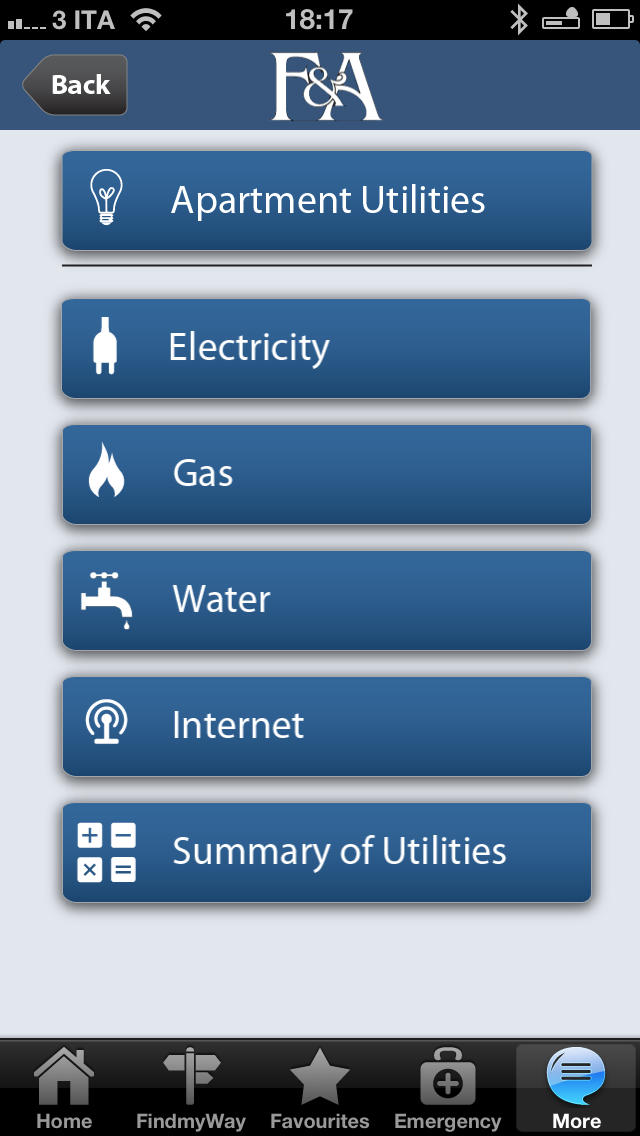Image resolution: width=640 pixels, height=1136 pixels.
Task: Open Apartment Utilities
Action: point(327,201)
